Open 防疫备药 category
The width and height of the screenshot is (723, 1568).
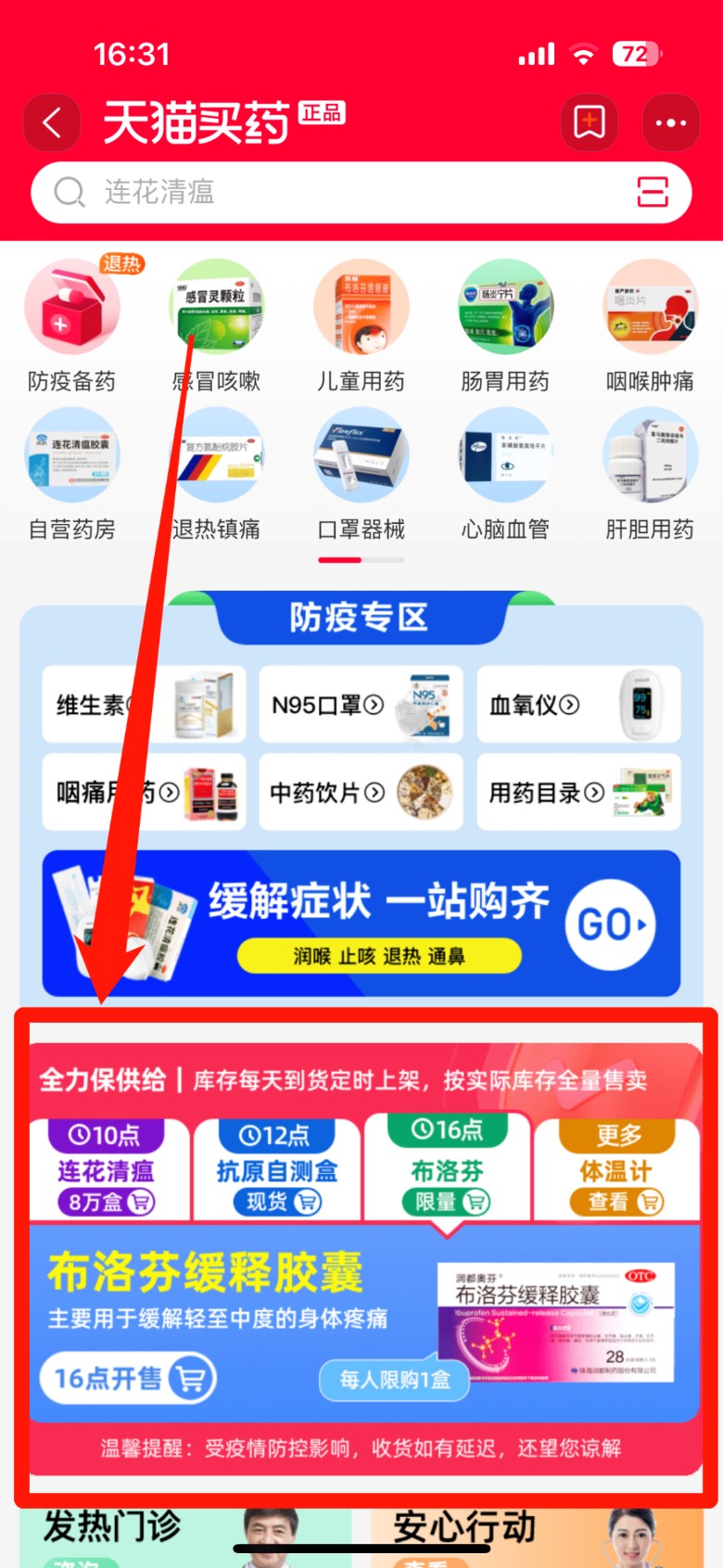[x=71, y=325]
